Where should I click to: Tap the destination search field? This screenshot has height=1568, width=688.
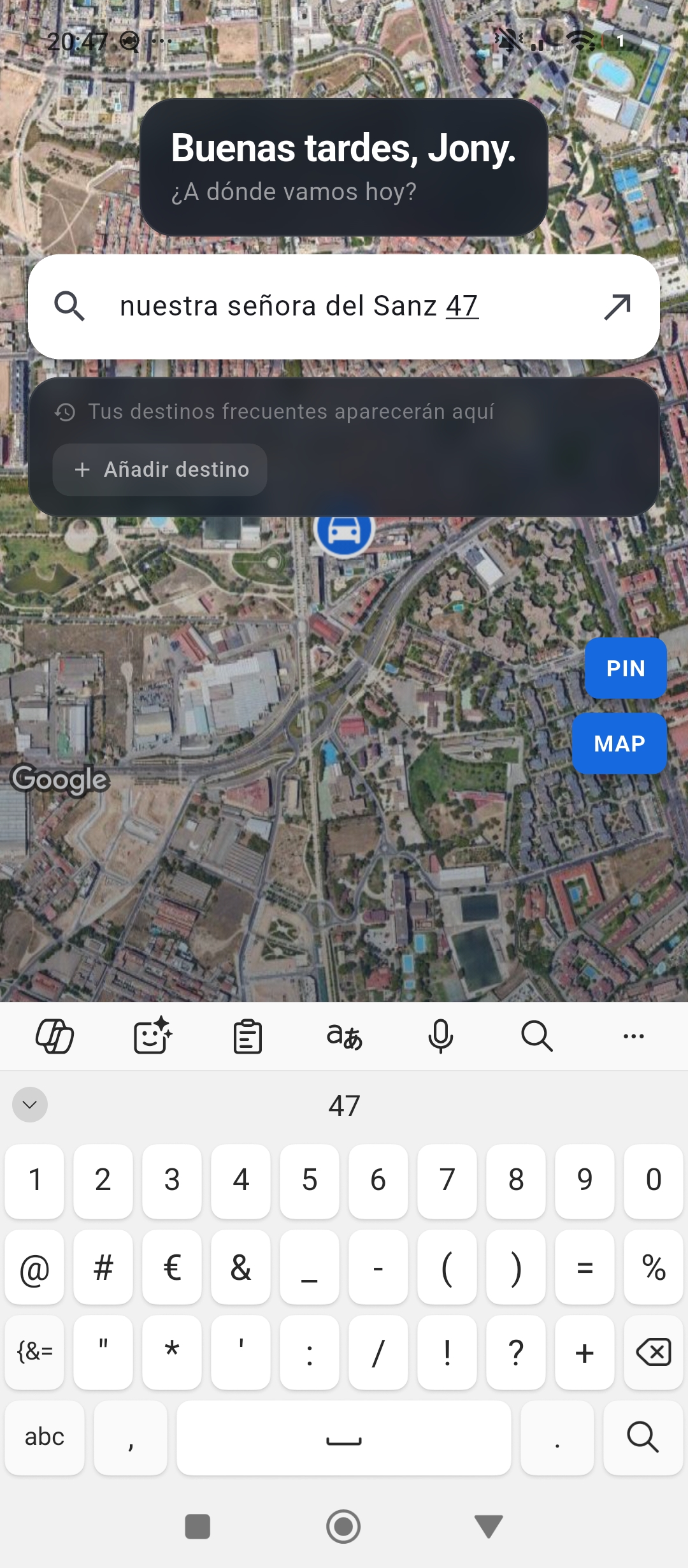(x=343, y=307)
